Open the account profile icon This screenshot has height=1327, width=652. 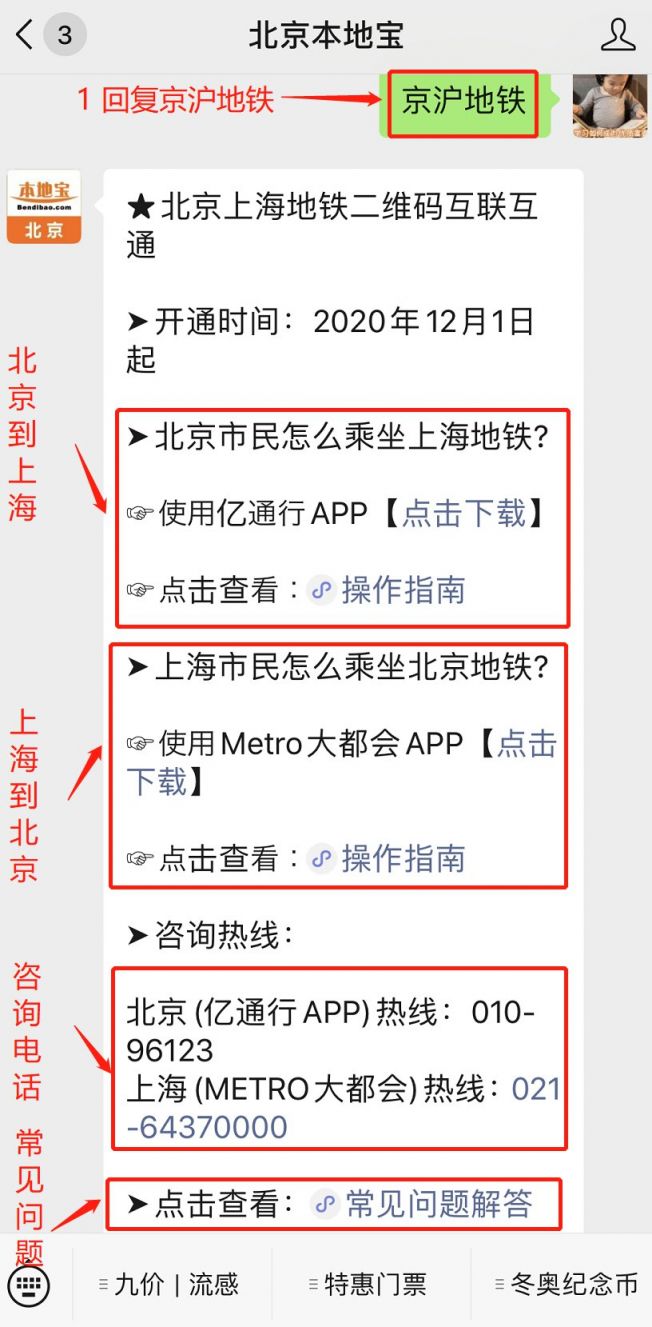(618, 36)
